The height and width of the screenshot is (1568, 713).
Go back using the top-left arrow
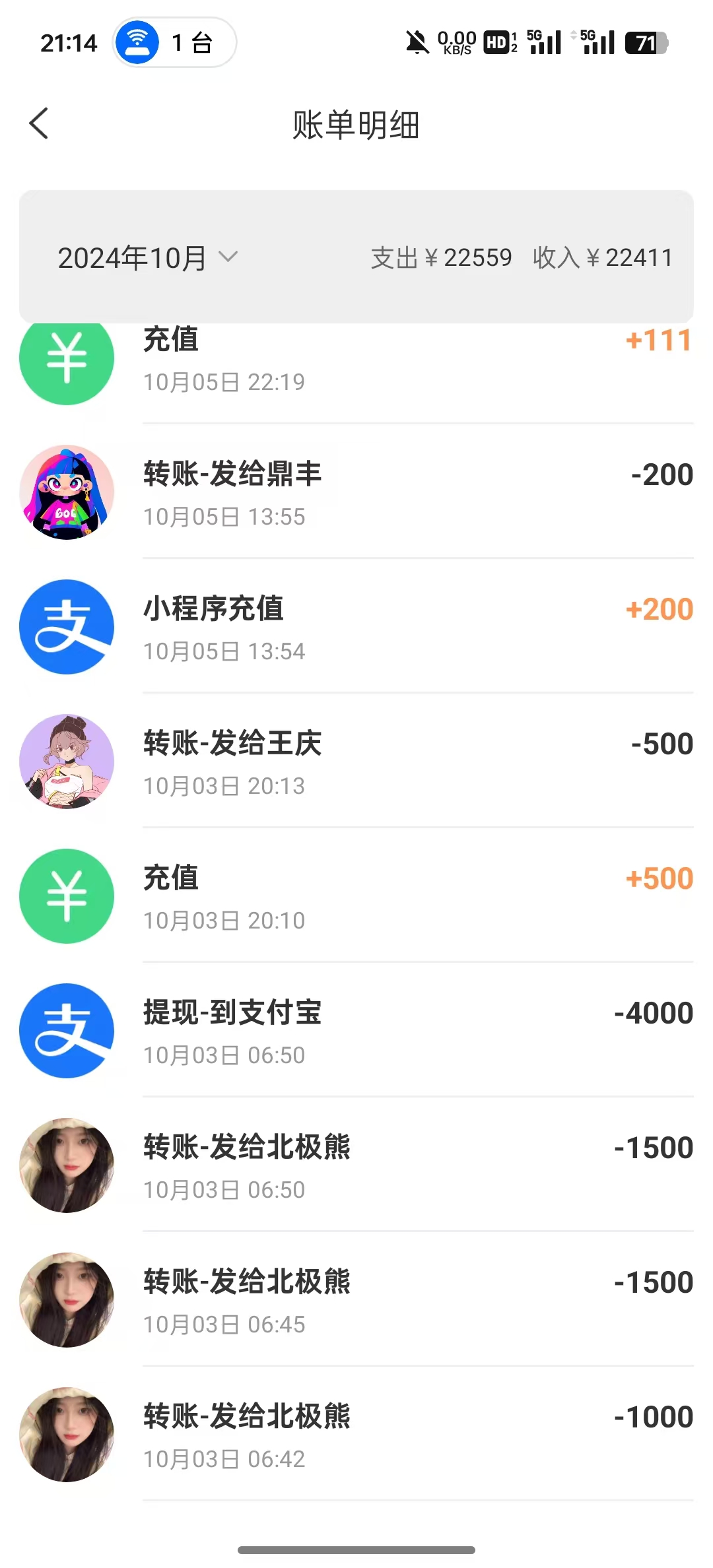[40, 123]
